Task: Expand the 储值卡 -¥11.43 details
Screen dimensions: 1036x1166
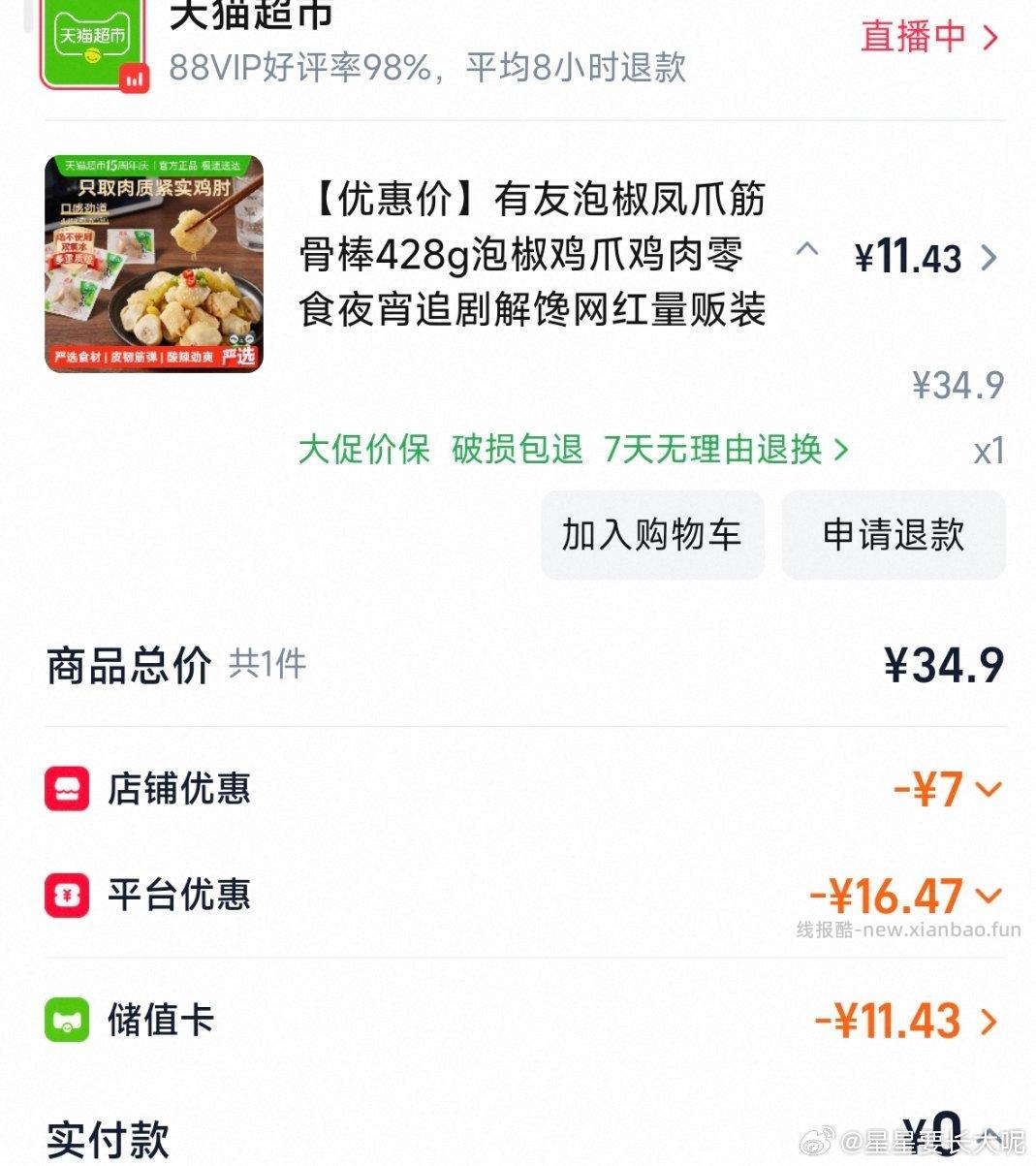Action: pyautogui.click(x=988, y=1020)
